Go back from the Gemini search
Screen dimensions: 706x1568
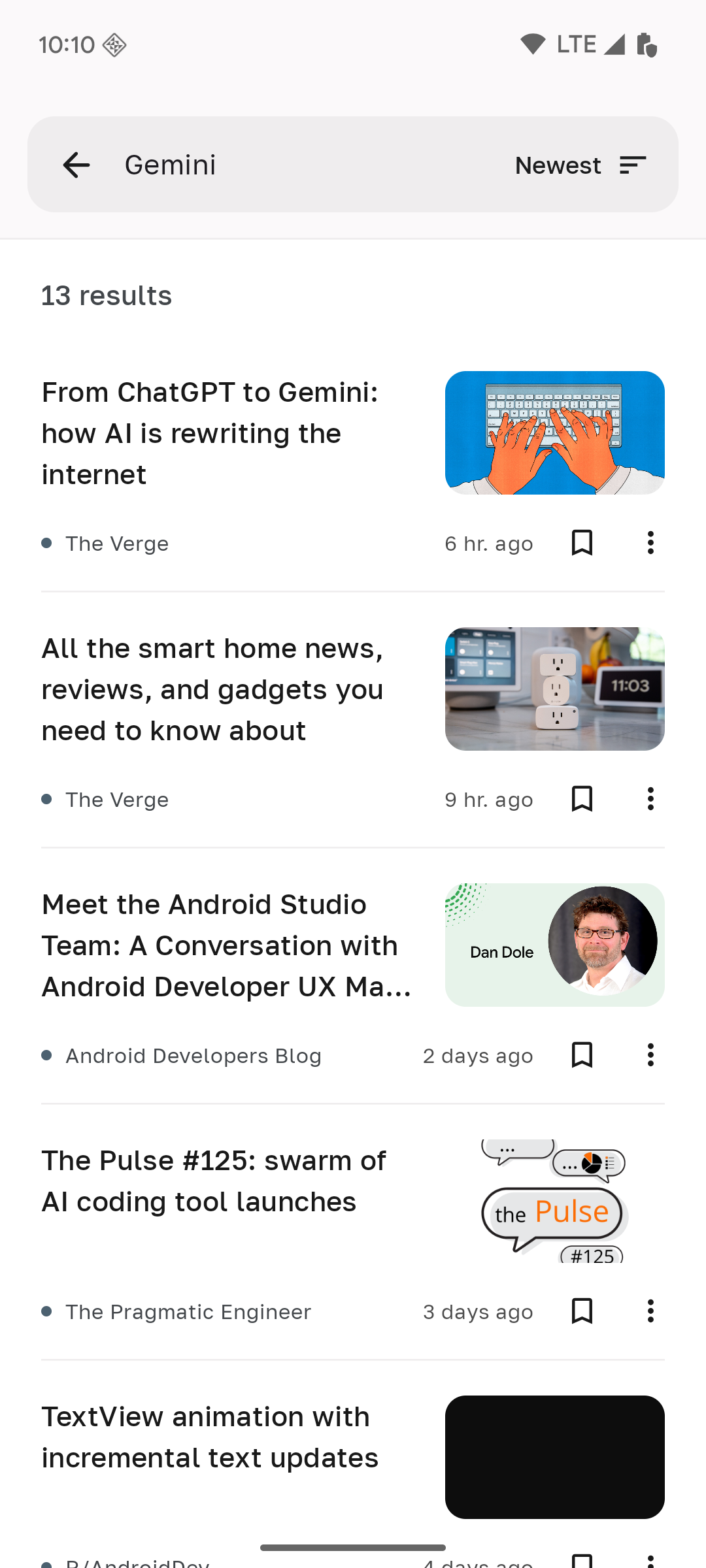(x=76, y=165)
